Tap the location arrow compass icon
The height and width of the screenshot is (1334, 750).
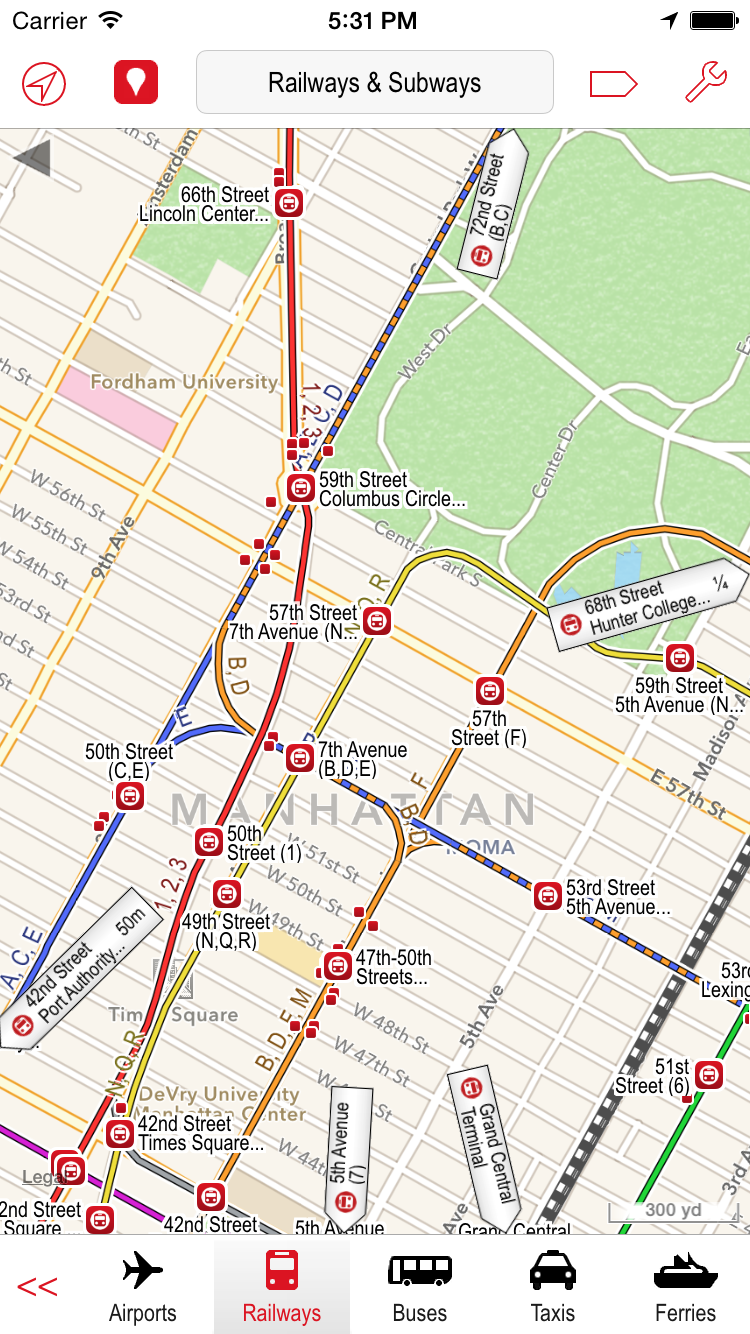[44, 83]
